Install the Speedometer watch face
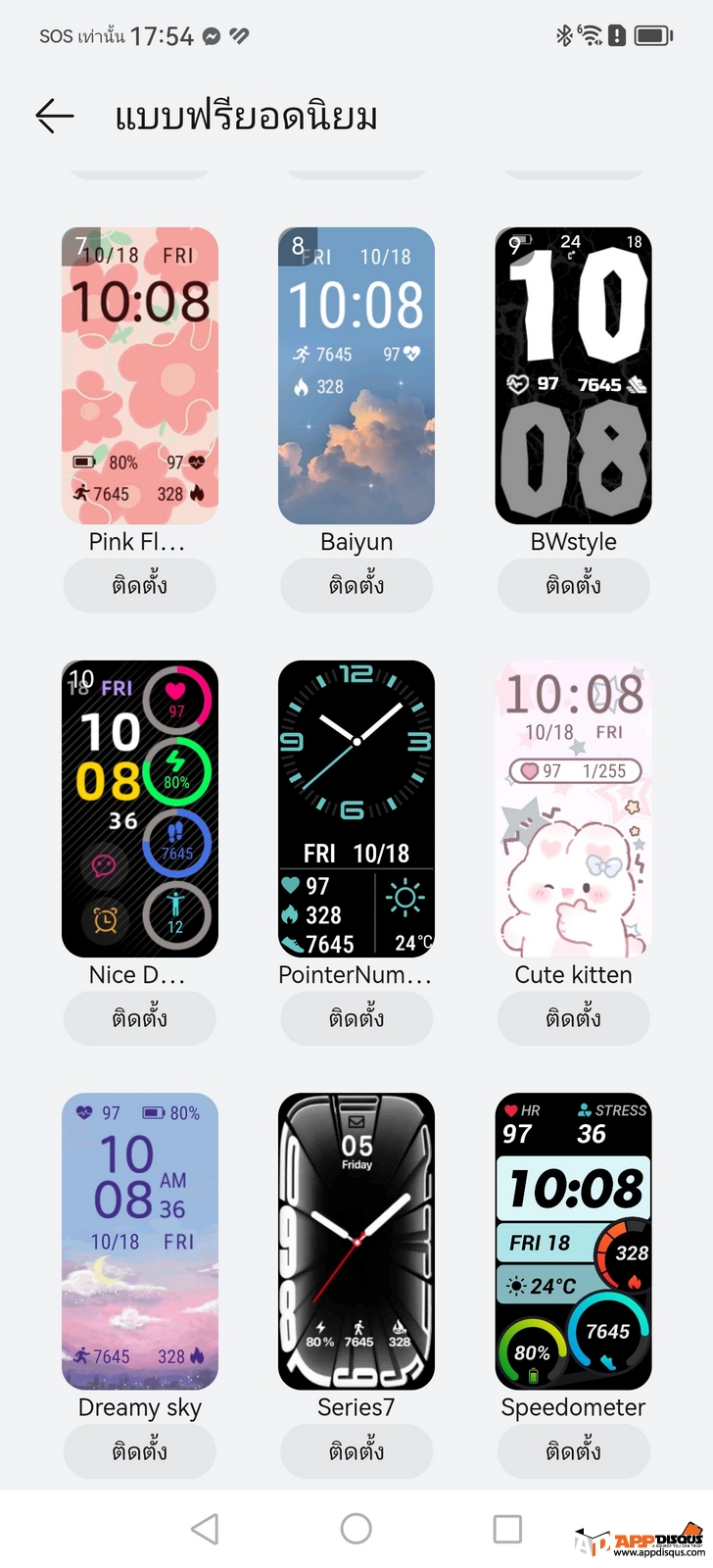The image size is (713, 1568). [x=574, y=1451]
